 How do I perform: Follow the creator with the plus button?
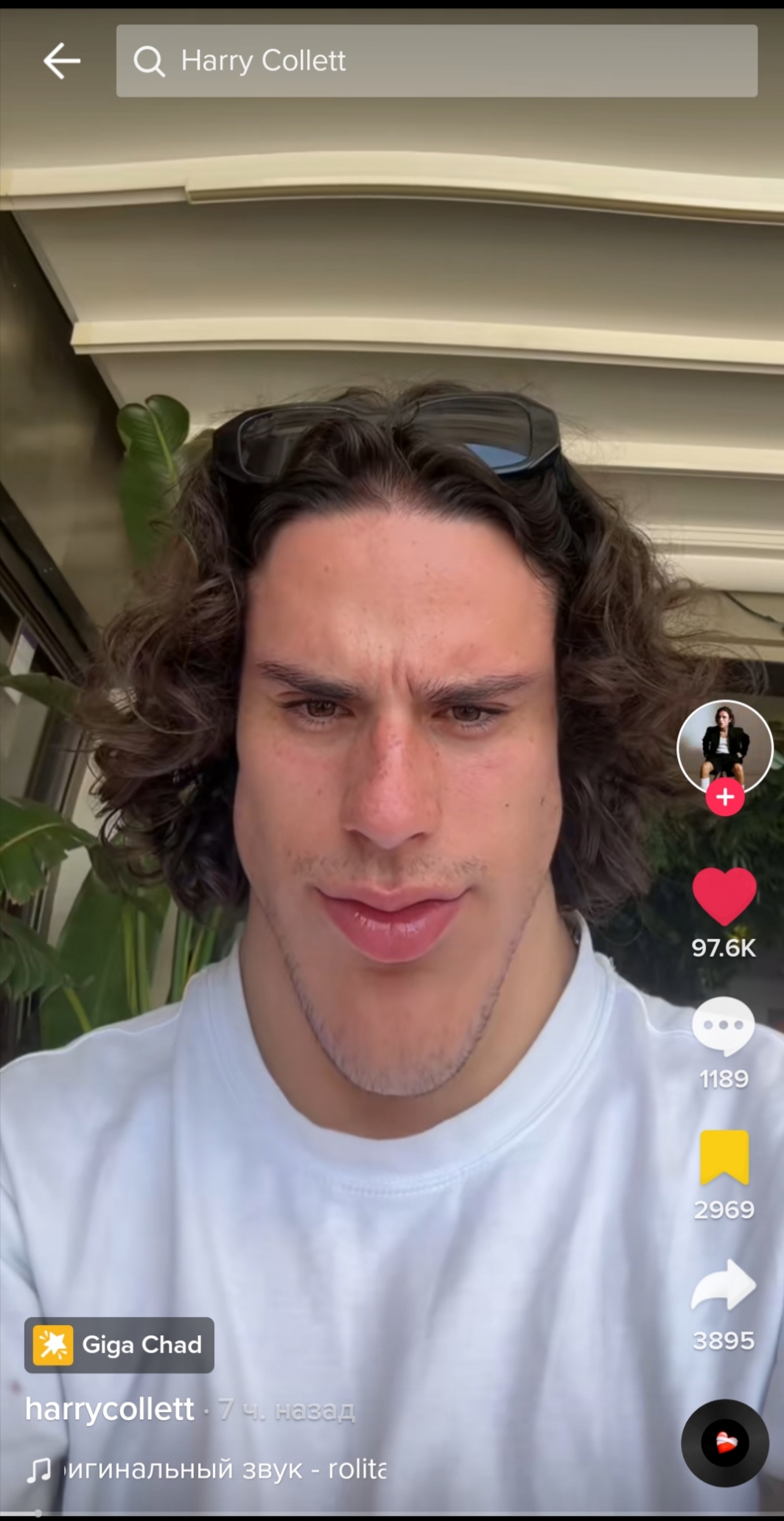pyautogui.click(x=725, y=797)
